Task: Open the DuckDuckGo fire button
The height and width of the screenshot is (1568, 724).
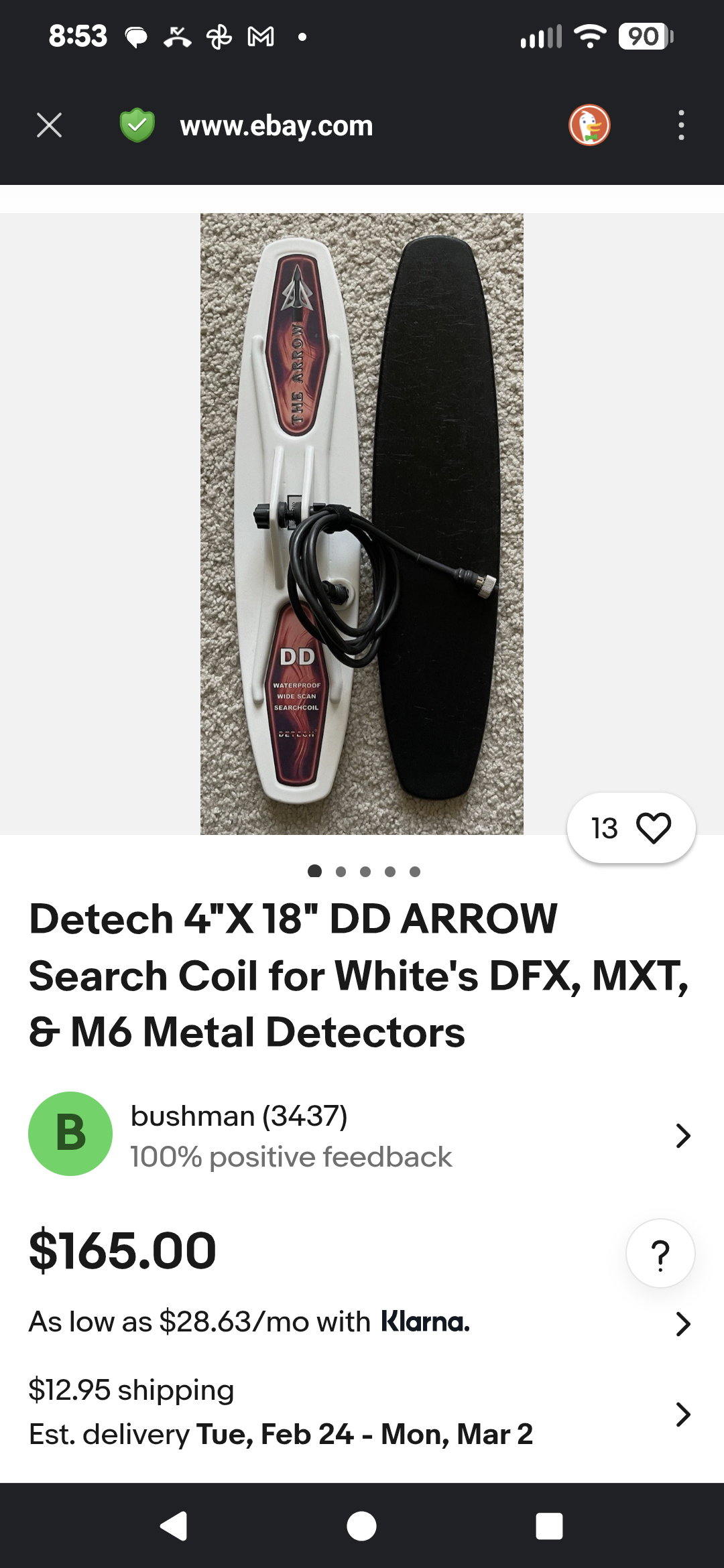Action: [x=589, y=125]
